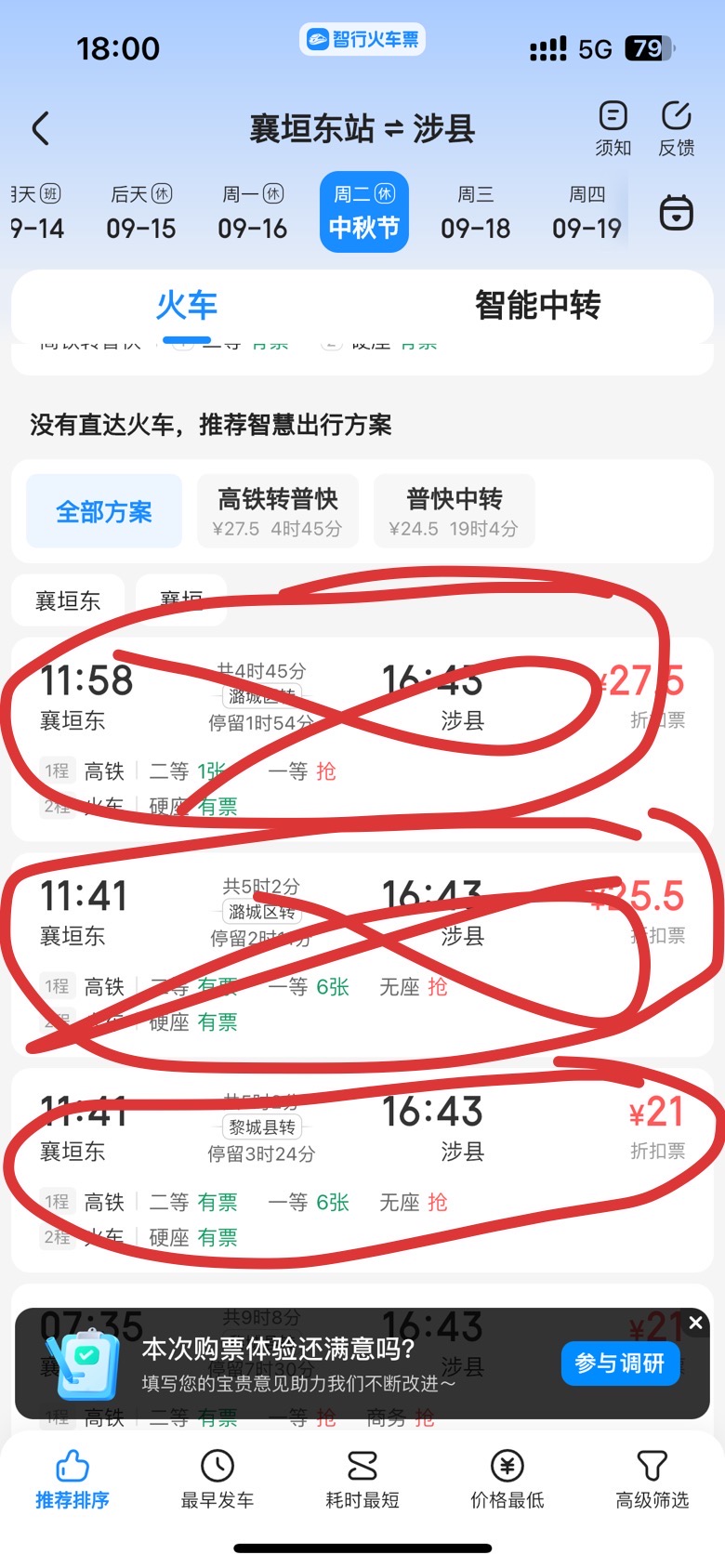Viewport: 725px width, 1568px height.
Task: Open the 反馈 feedback page
Action: (677, 128)
